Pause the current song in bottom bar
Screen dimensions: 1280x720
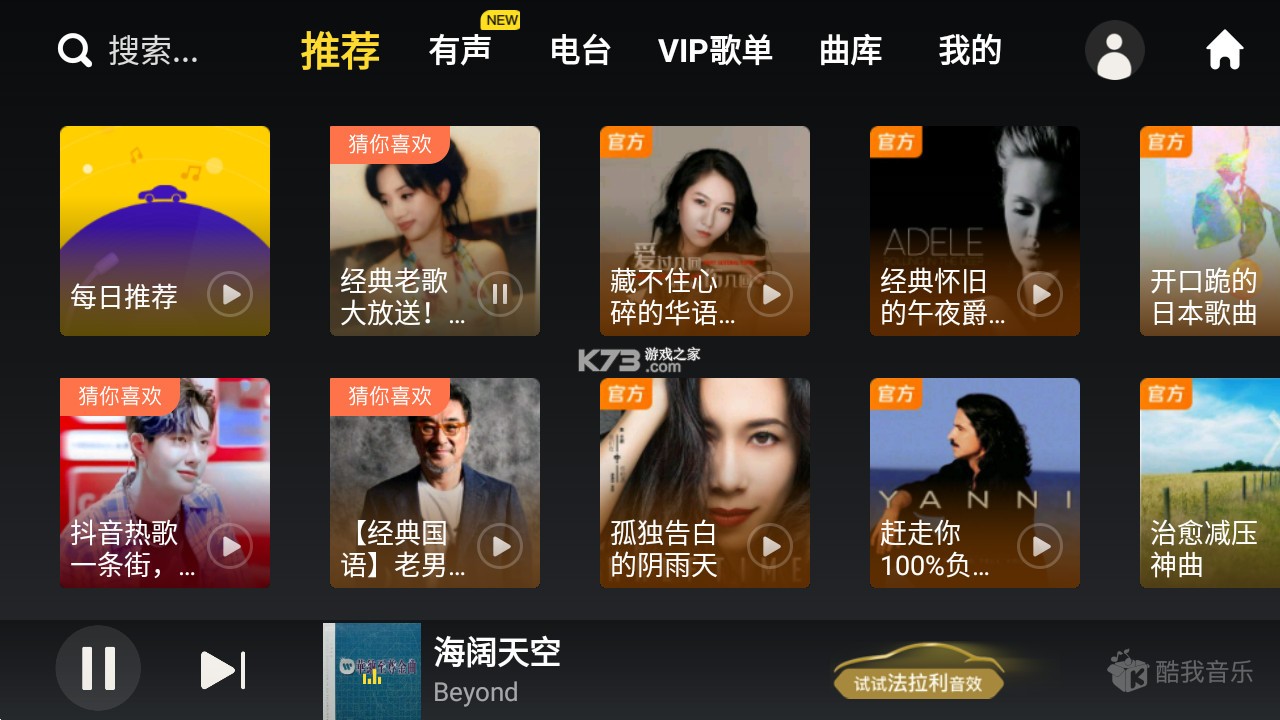click(x=98, y=668)
